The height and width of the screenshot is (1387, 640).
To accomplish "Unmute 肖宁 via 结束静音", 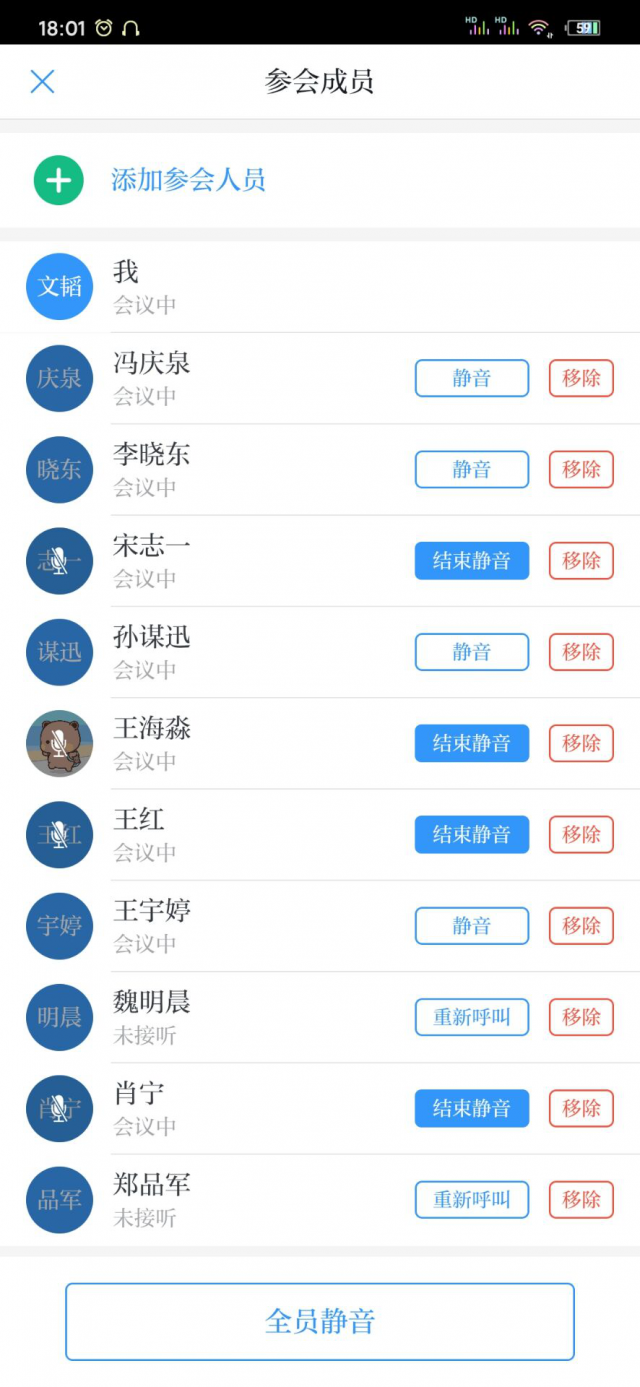I will tap(471, 1109).
